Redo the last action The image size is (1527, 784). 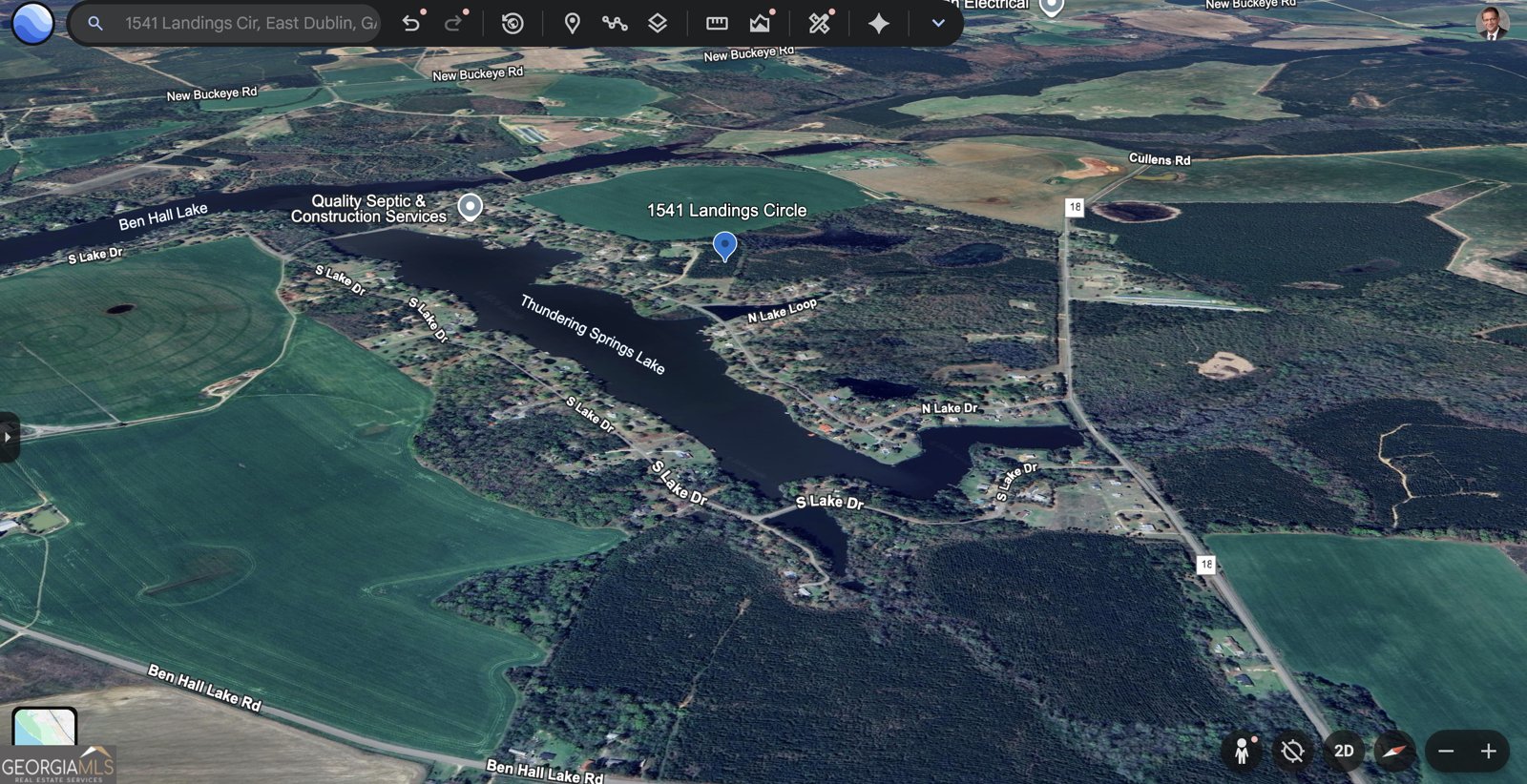[x=453, y=23]
